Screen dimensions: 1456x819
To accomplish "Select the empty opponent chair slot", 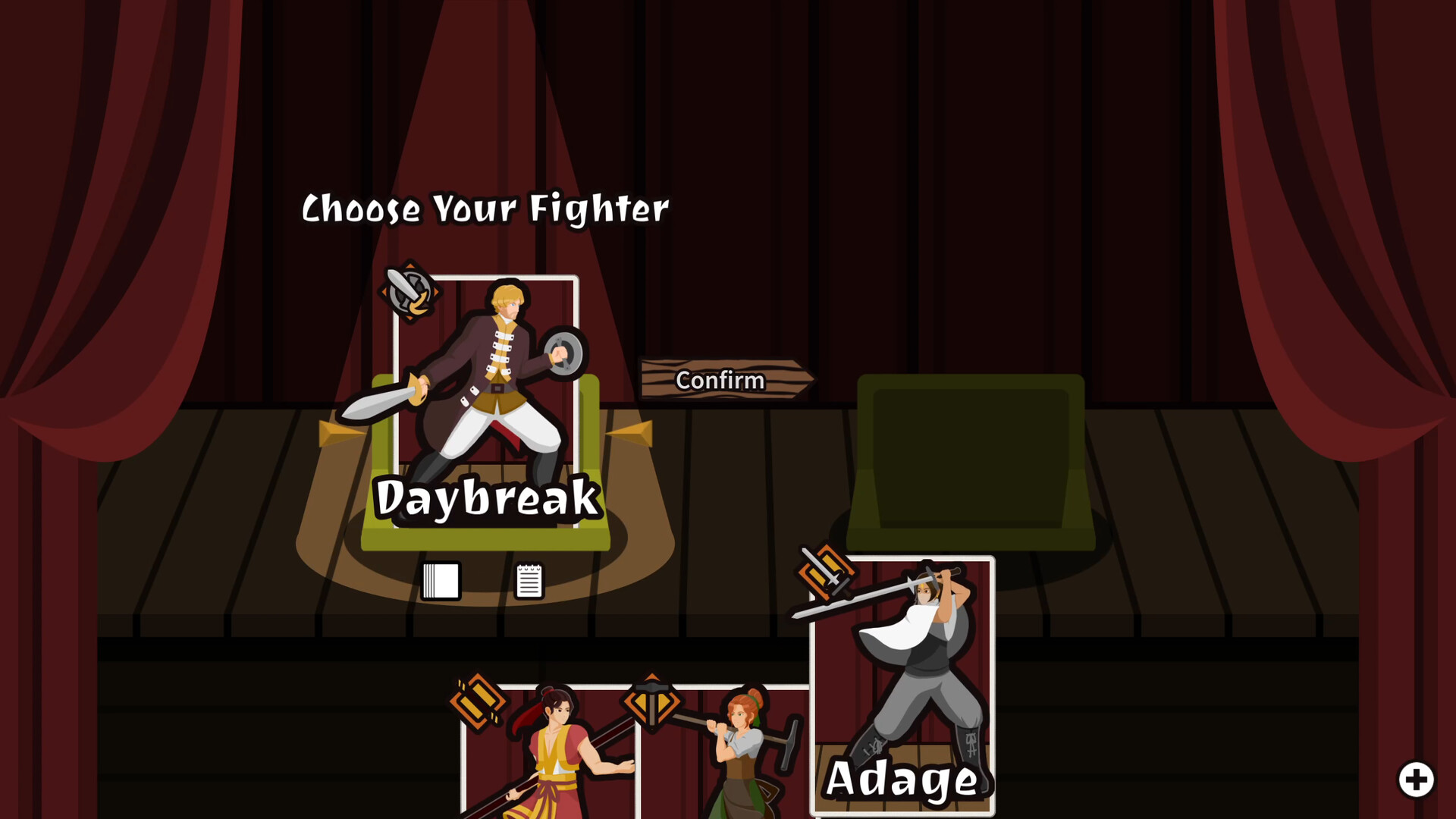I will tap(971, 459).
